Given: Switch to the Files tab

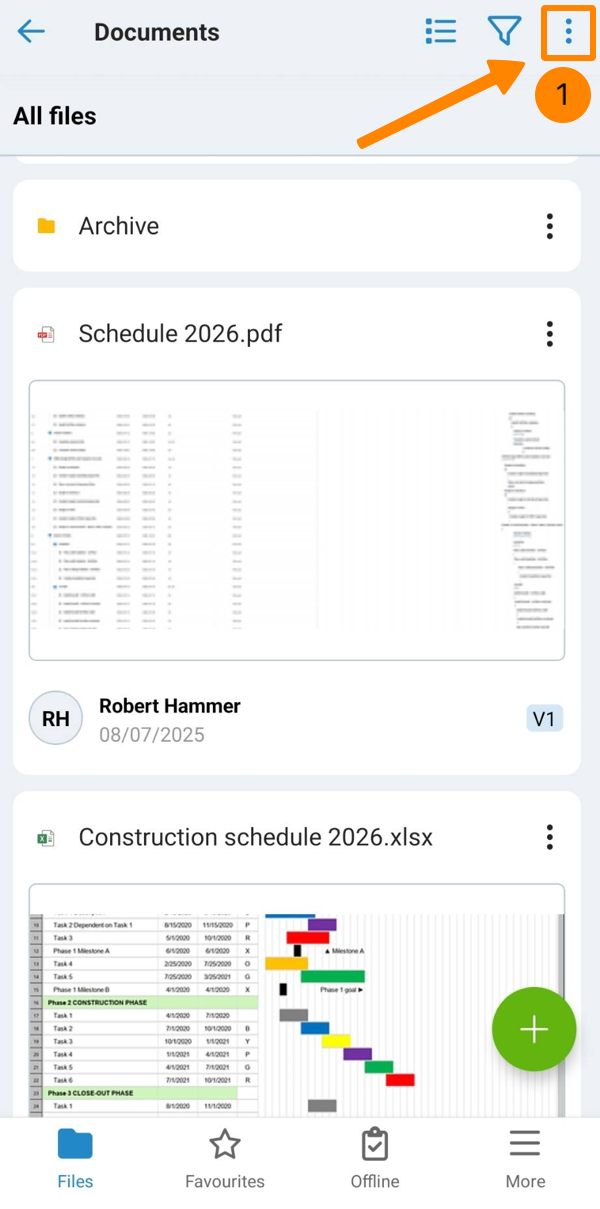Looking at the screenshot, I should pos(75,1158).
